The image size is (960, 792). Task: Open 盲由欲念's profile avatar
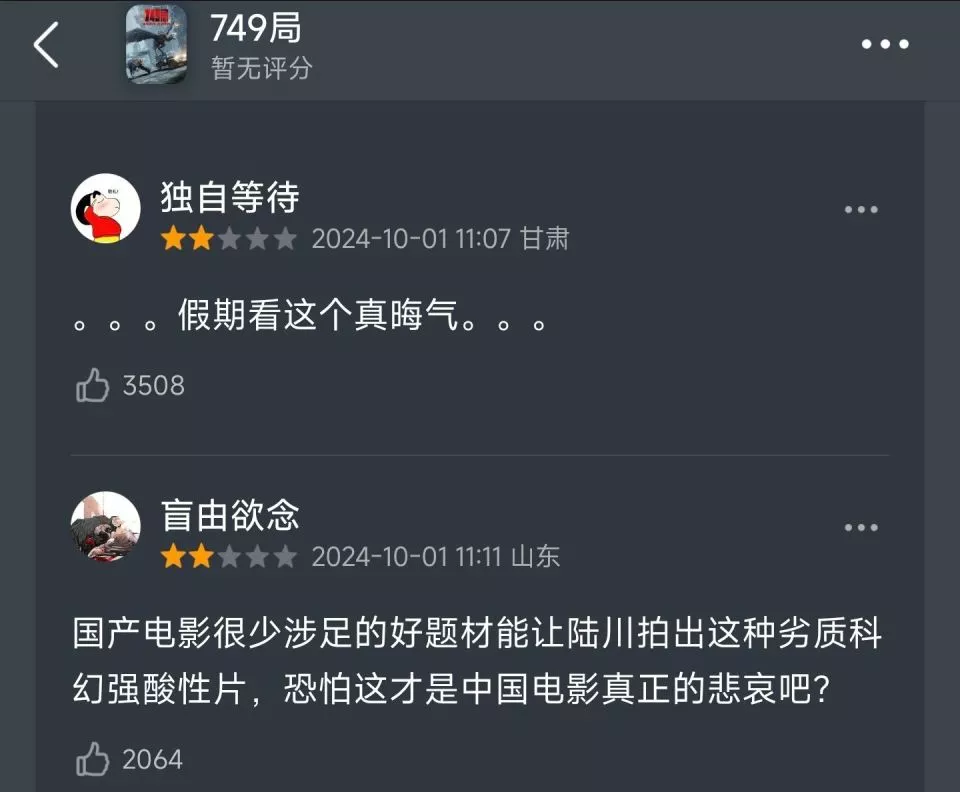click(x=105, y=526)
